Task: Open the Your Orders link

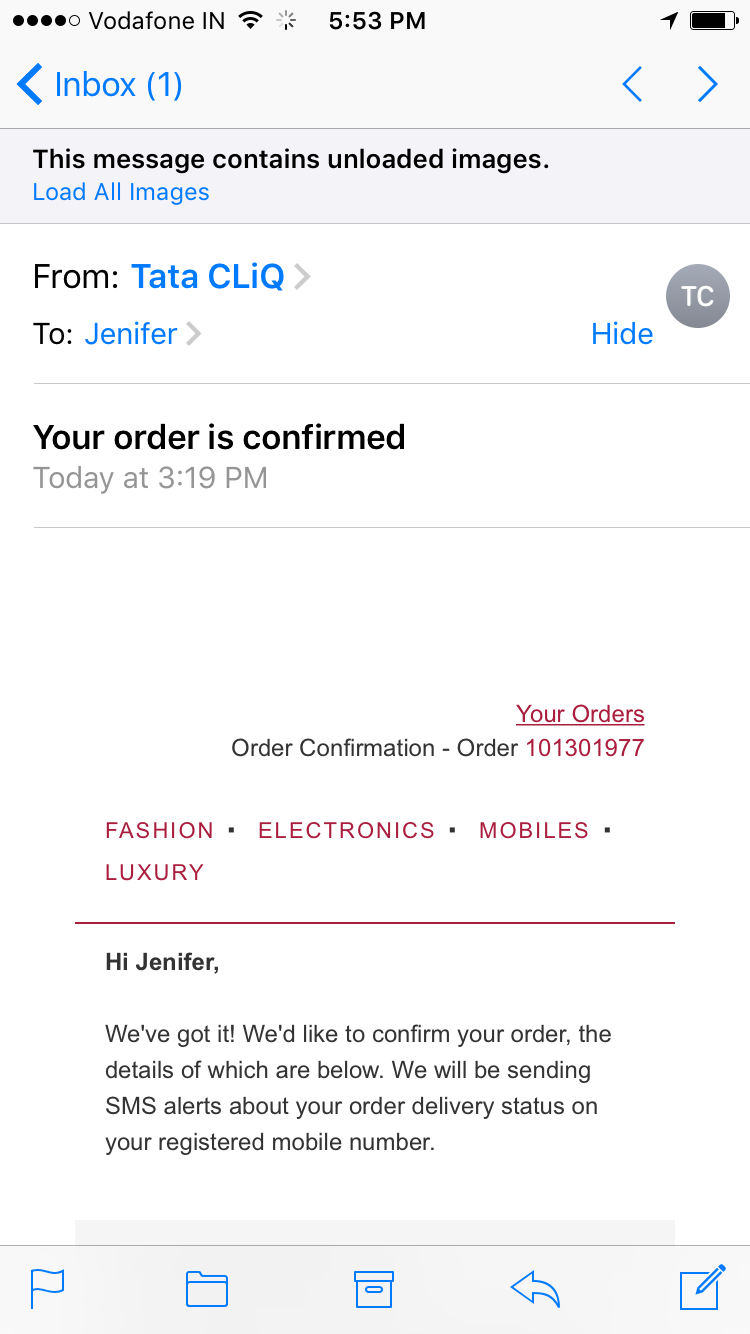Action: [x=580, y=714]
